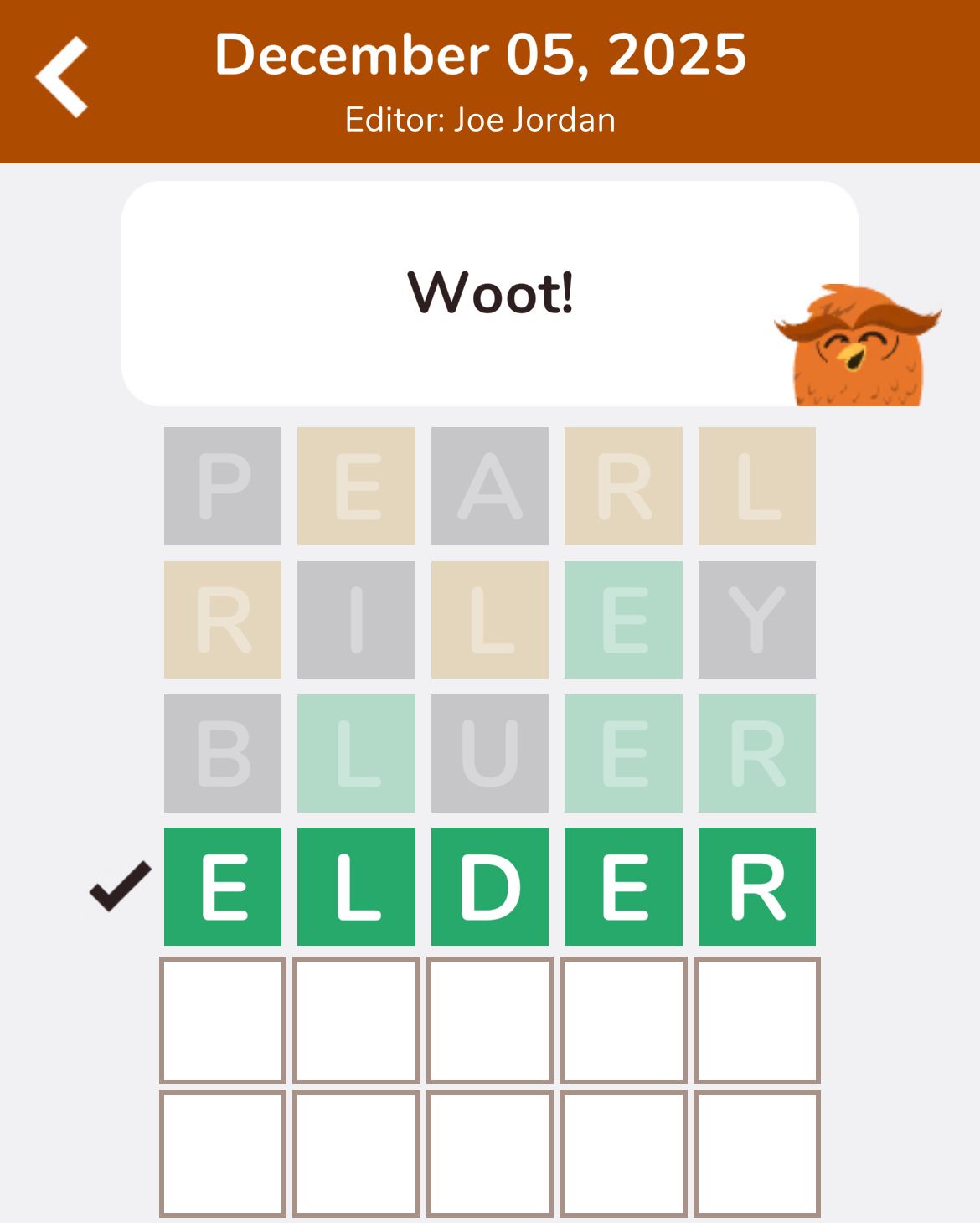Select the green E tile in ELDER
Viewport: 980px width, 1223px height.
(x=222, y=885)
